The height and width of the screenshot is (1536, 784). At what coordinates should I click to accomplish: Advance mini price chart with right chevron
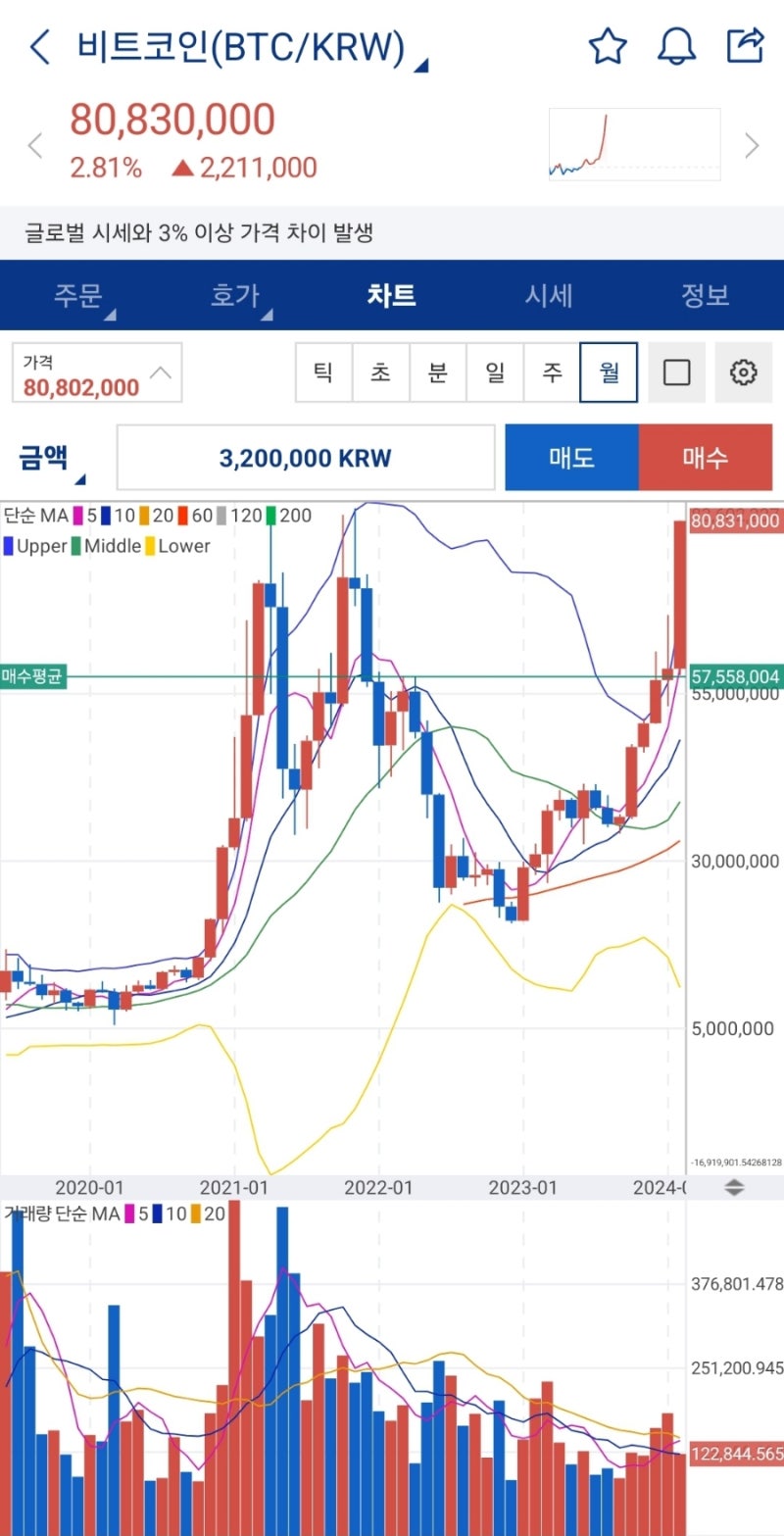point(751,144)
